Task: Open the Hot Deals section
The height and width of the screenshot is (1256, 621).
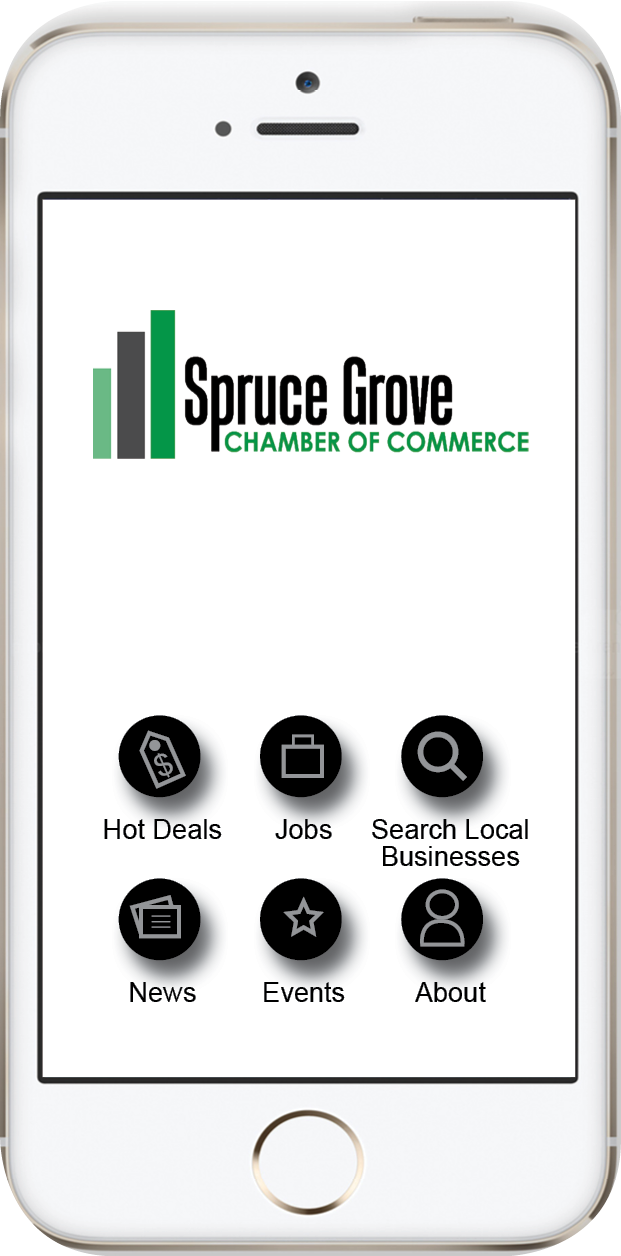Action: [x=159, y=757]
